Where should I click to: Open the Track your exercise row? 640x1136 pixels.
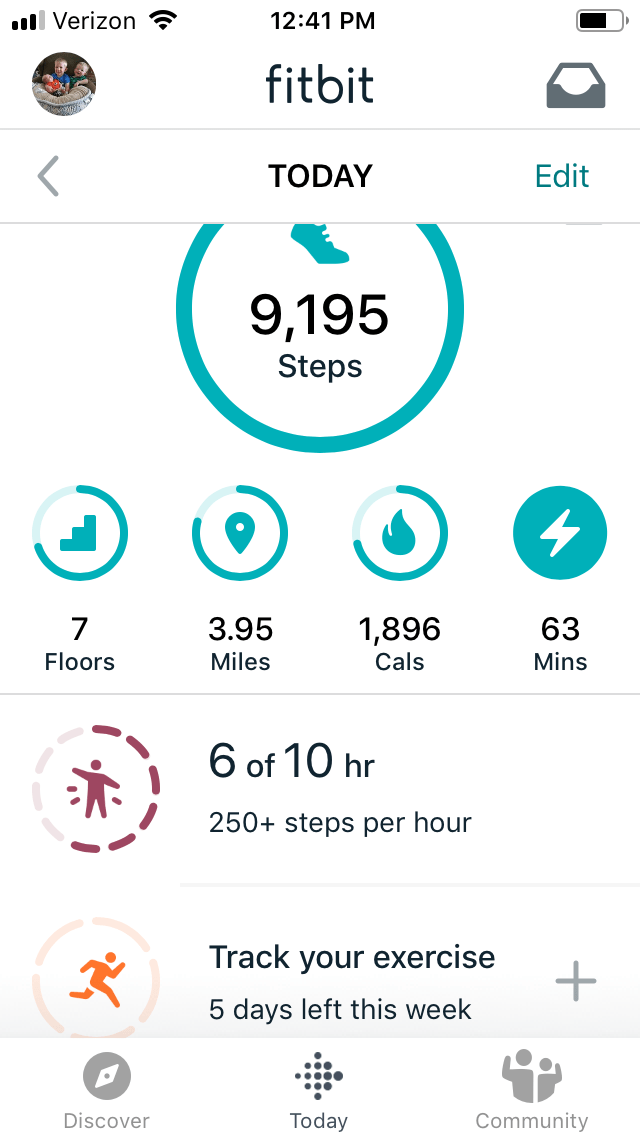[350, 980]
